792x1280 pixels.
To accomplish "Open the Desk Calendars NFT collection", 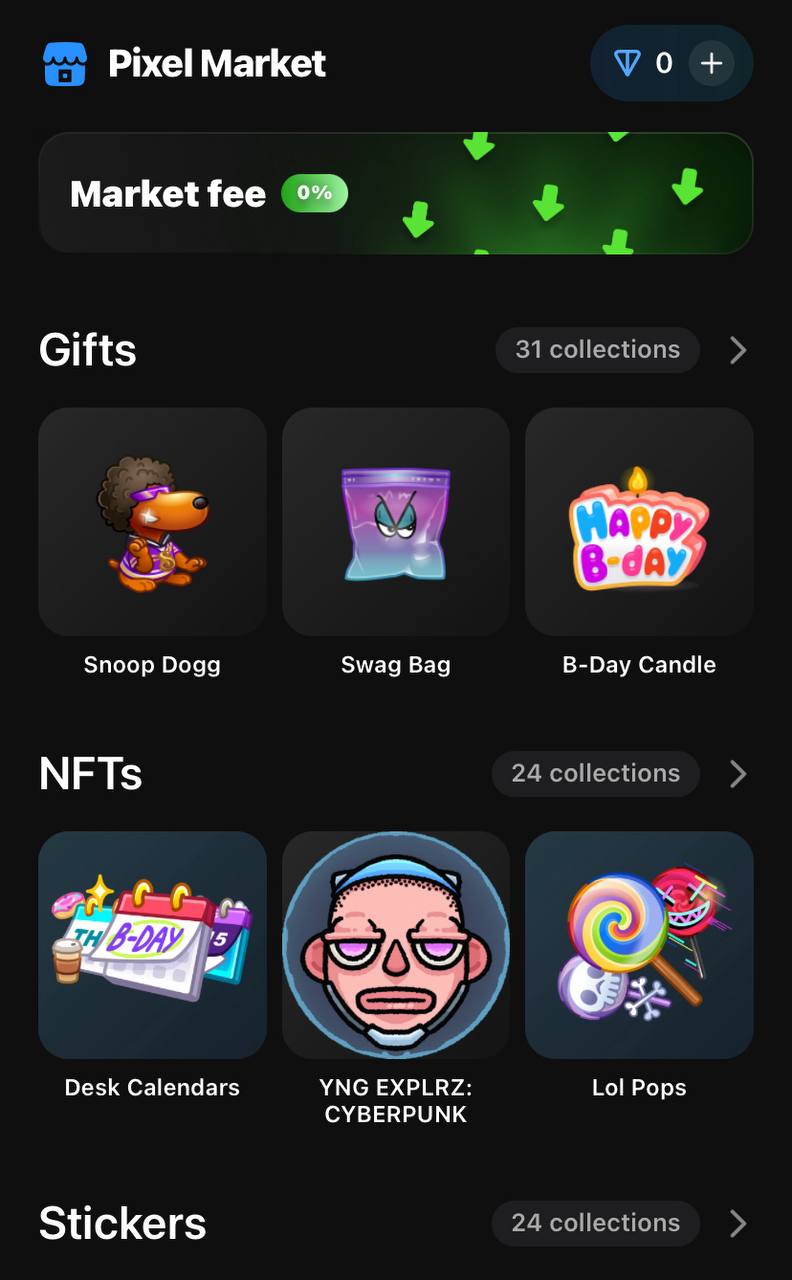I will pos(152,945).
